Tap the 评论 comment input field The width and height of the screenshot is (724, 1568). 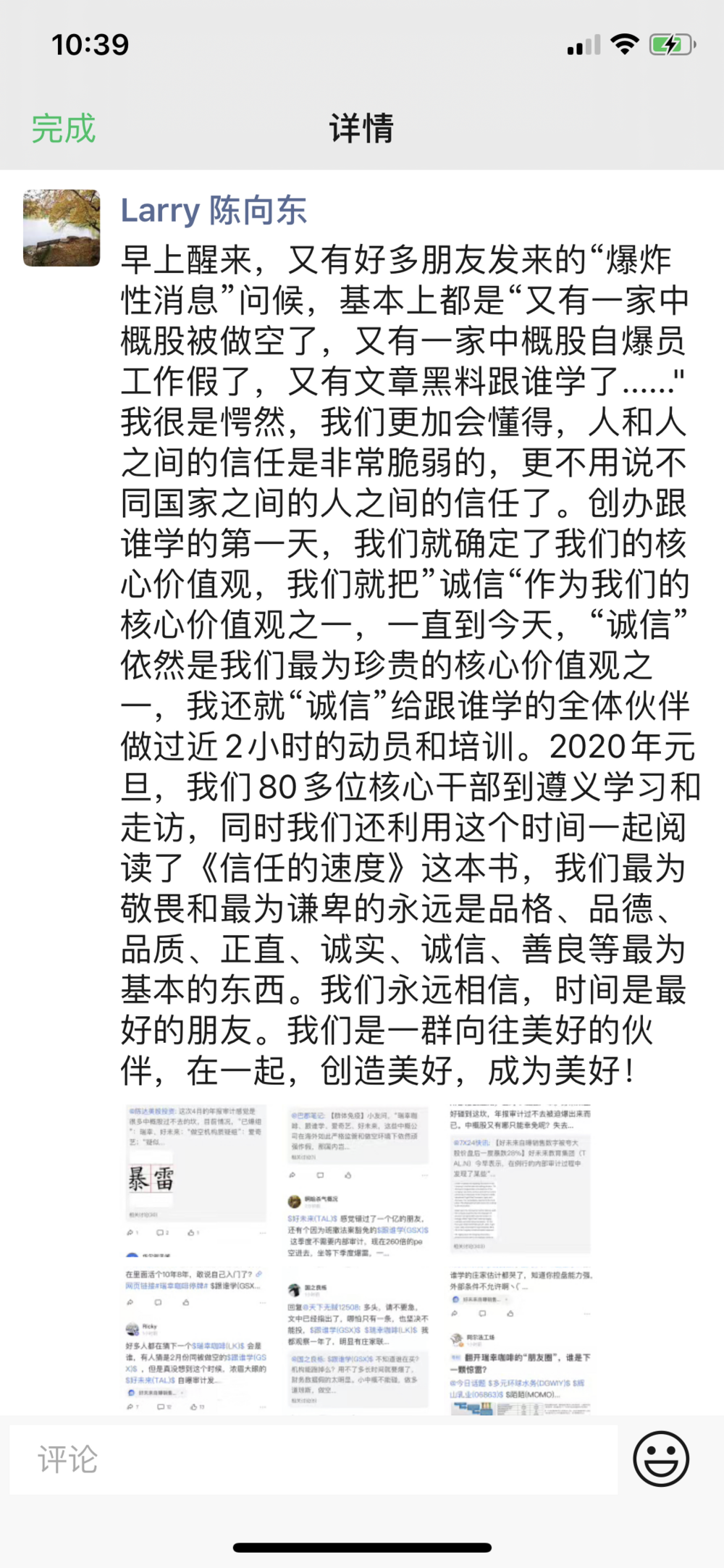point(313,1459)
